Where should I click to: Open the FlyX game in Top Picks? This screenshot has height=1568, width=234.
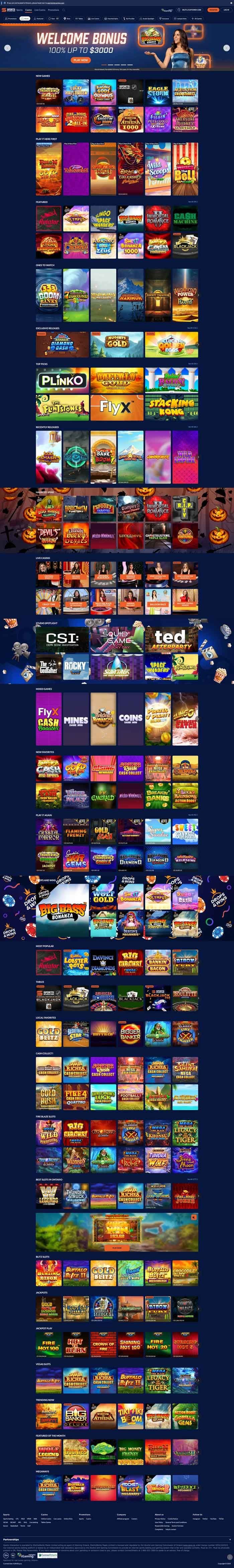point(116,407)
